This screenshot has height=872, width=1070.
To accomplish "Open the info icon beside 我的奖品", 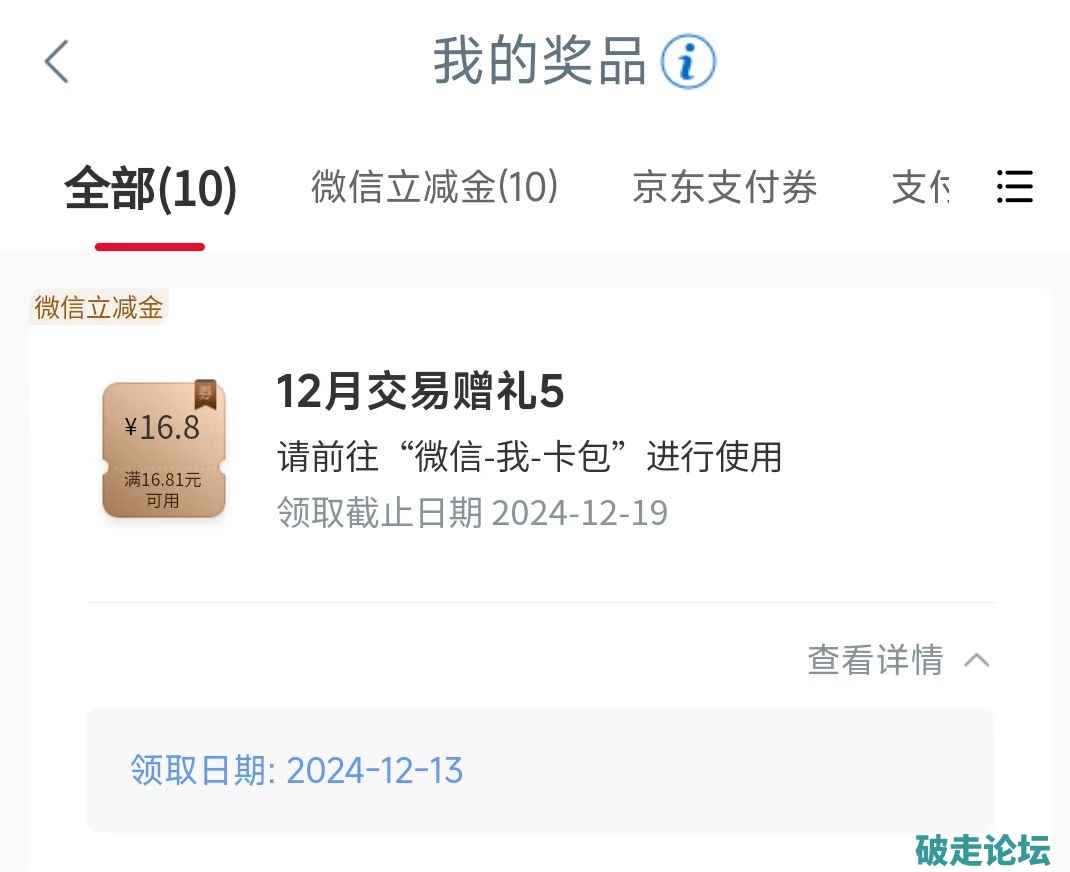I will click(688, 62).
